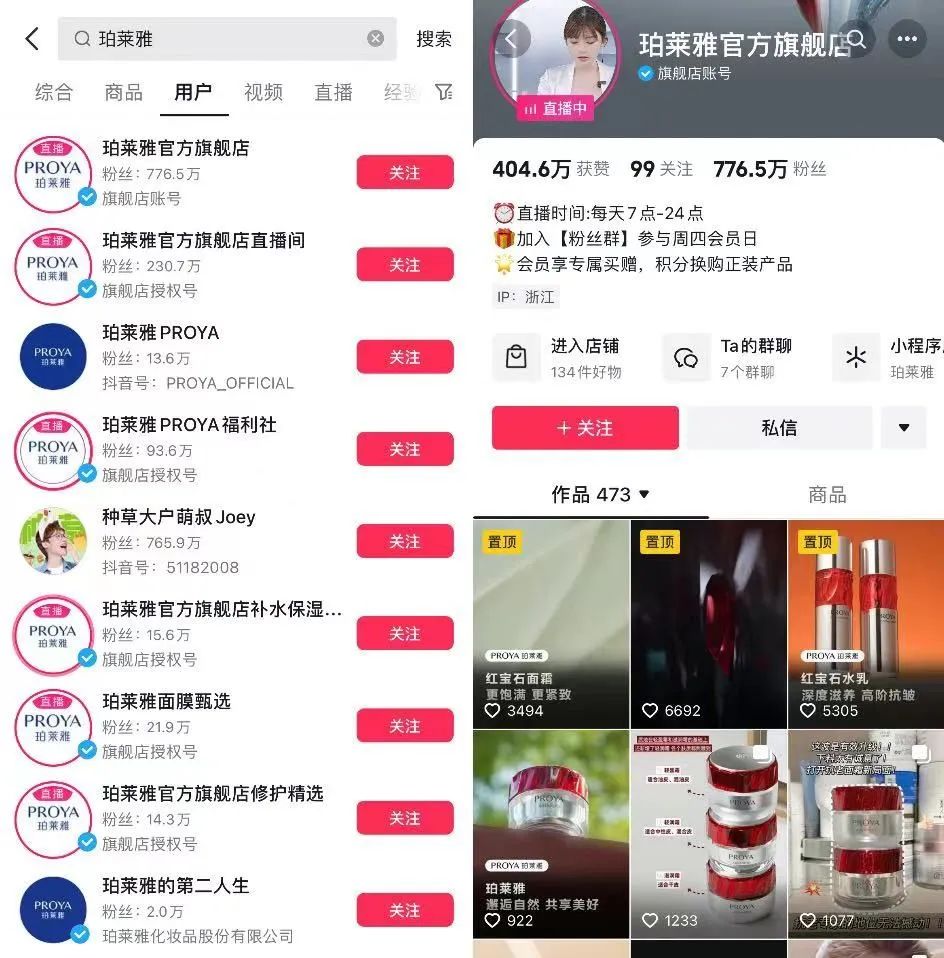Follow 珀莱雅官方旗舰店直播间

click(x=404, y=265)
